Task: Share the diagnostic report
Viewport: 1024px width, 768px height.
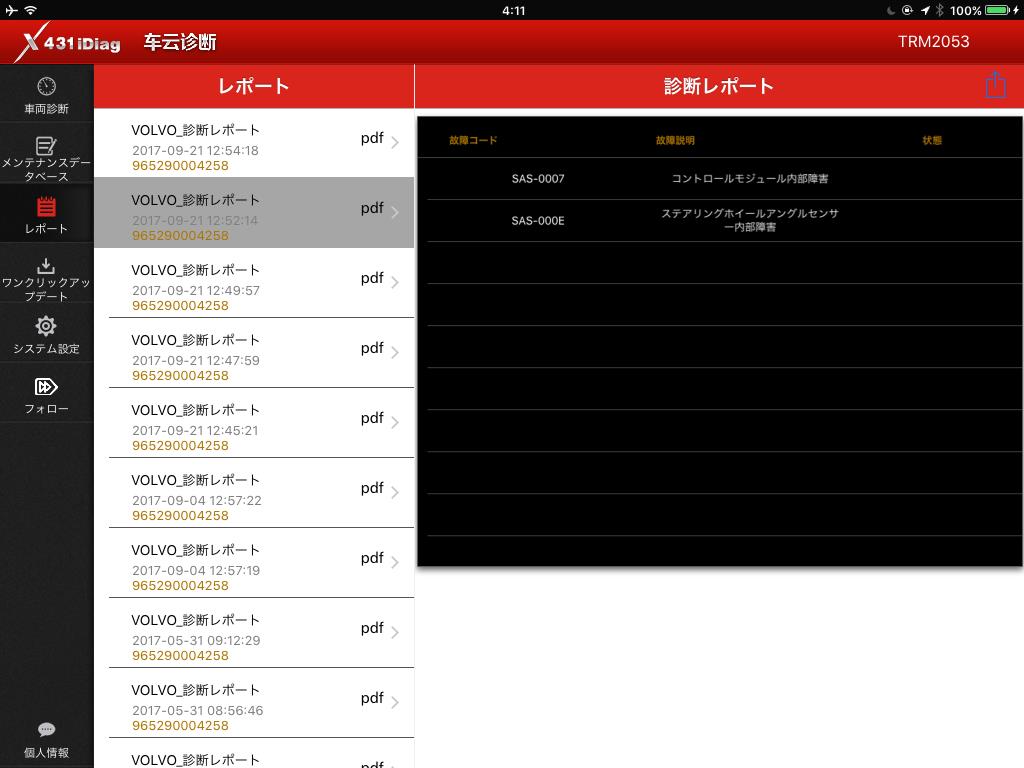Action: pos(995,85)
